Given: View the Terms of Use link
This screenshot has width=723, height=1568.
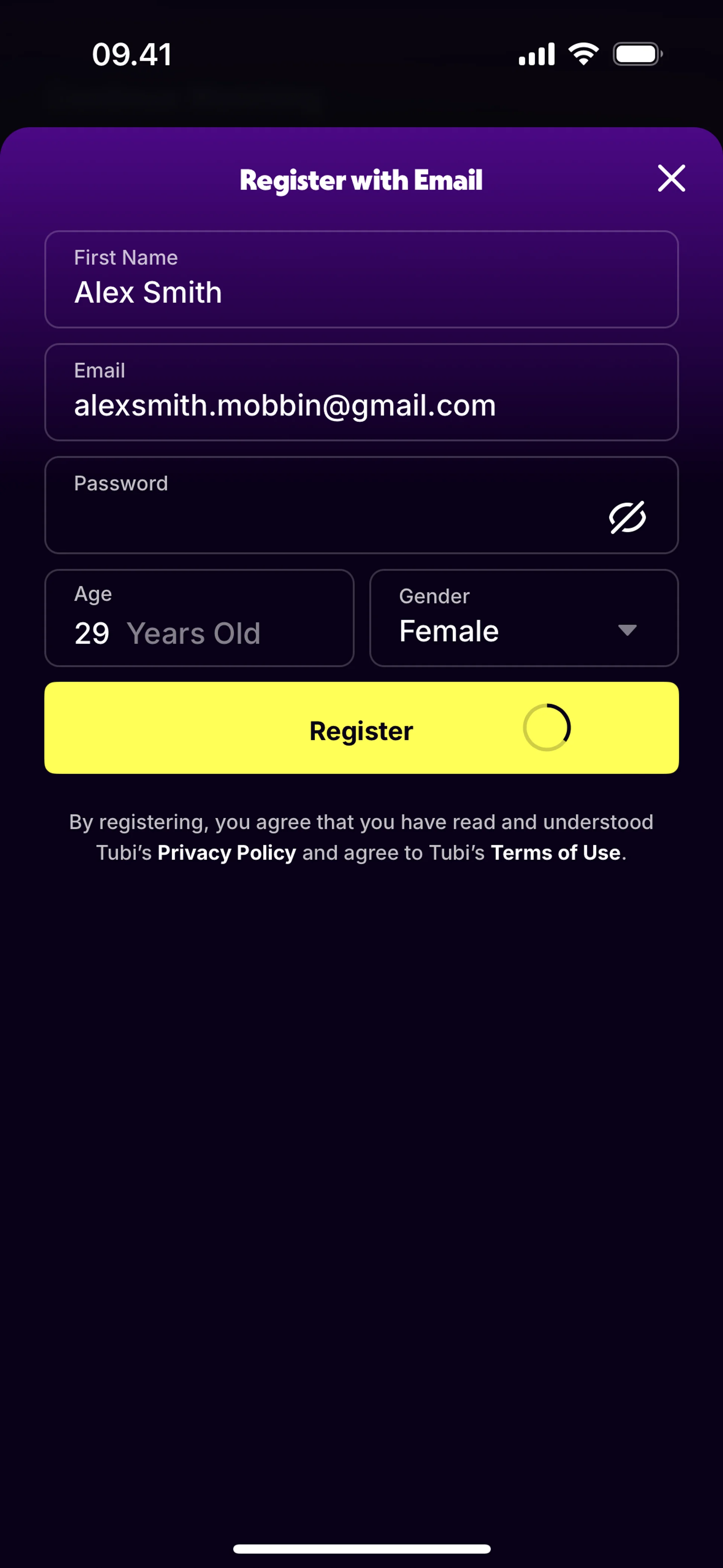Looking at the screenshot, I should [x=555, y=853].
